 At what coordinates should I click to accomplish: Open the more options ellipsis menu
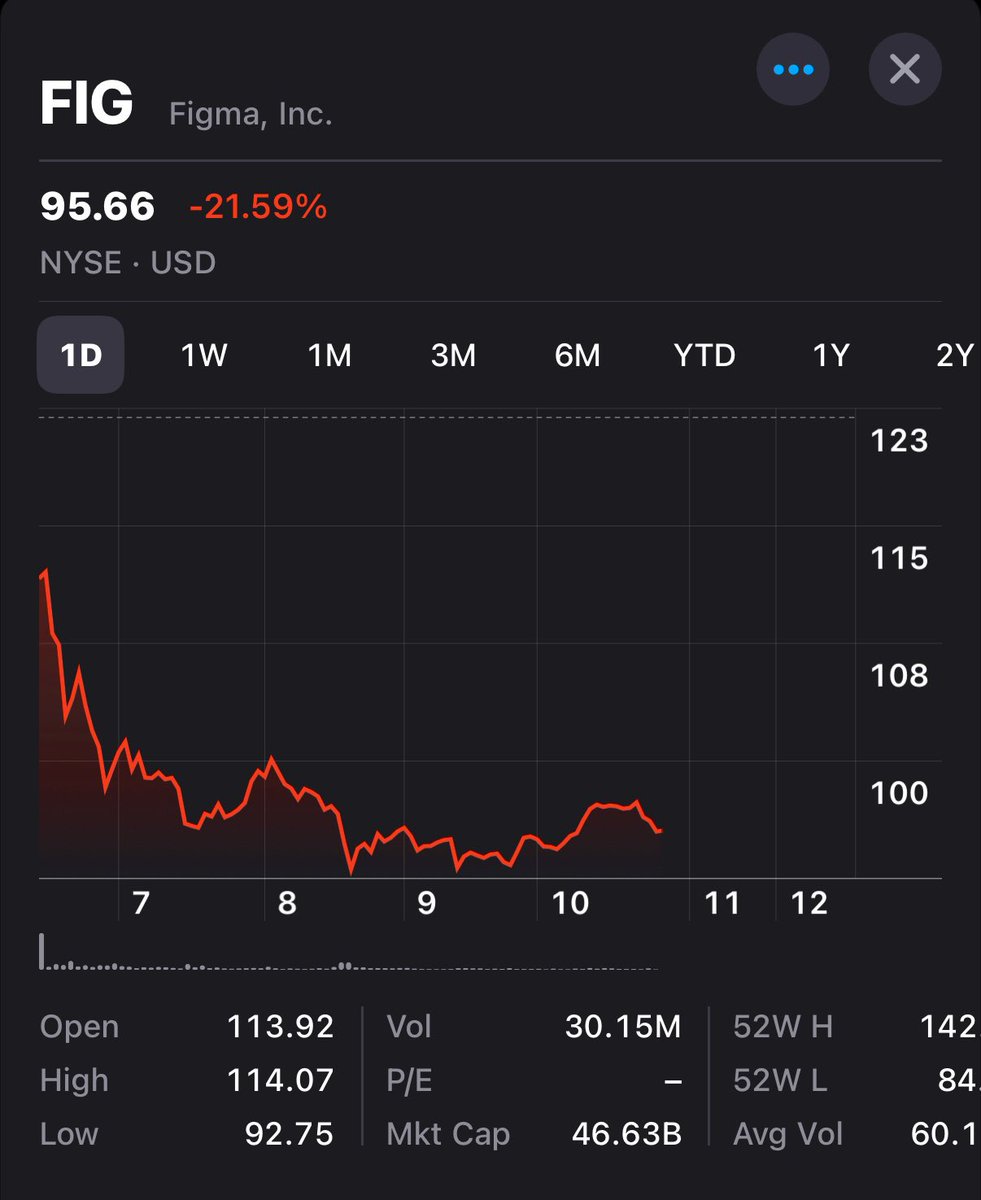[793, 69]
